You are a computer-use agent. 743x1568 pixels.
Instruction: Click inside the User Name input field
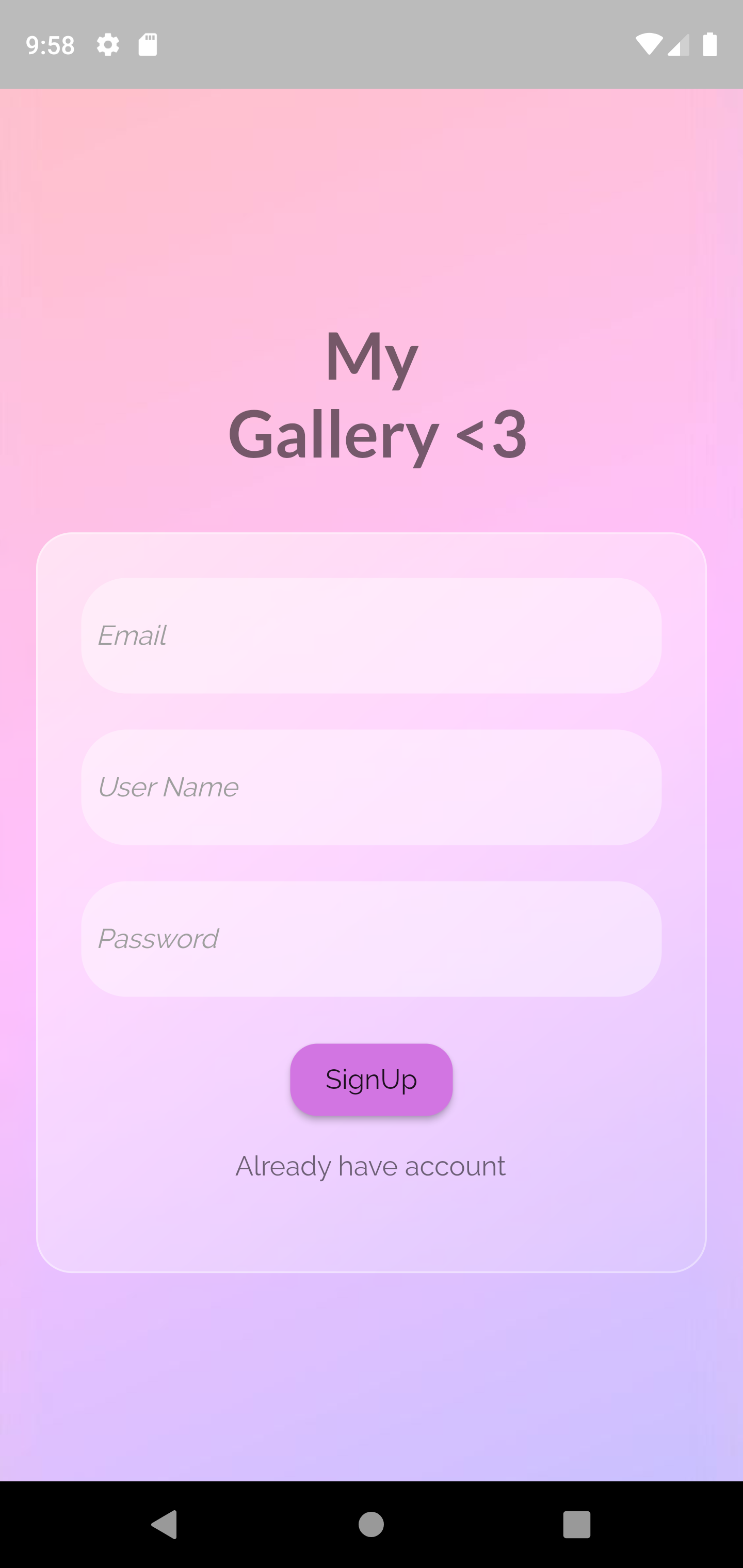[371, 787]
